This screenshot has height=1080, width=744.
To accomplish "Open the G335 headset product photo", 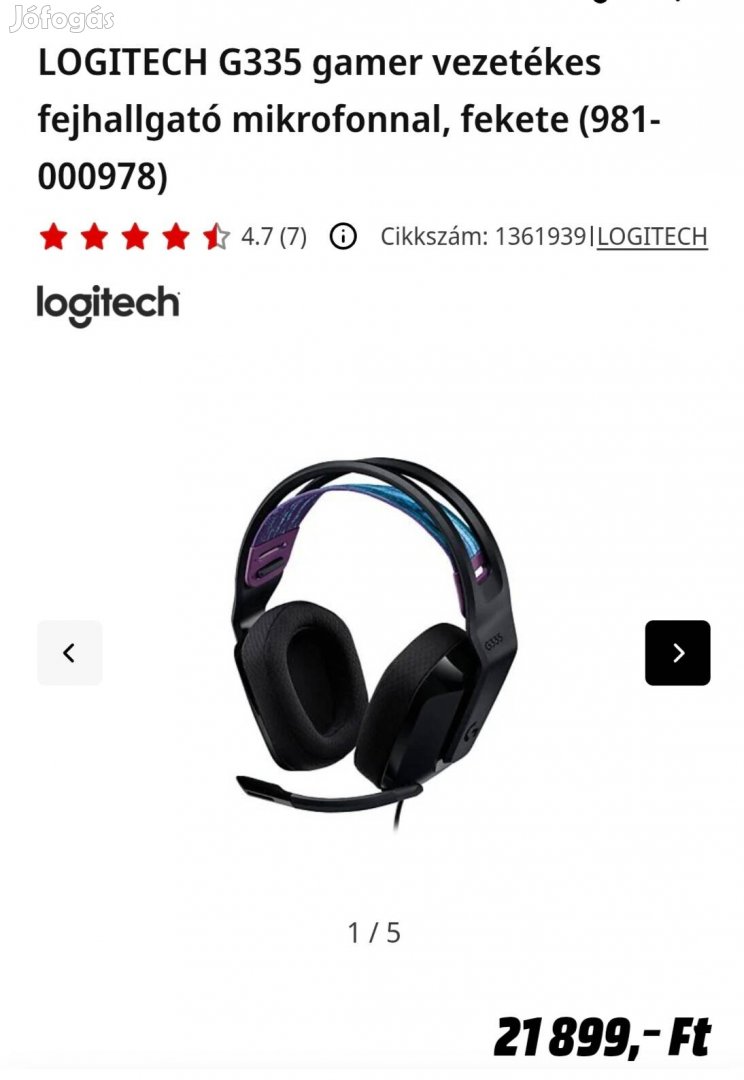I will pyautogui.click(x=374, y=640).
